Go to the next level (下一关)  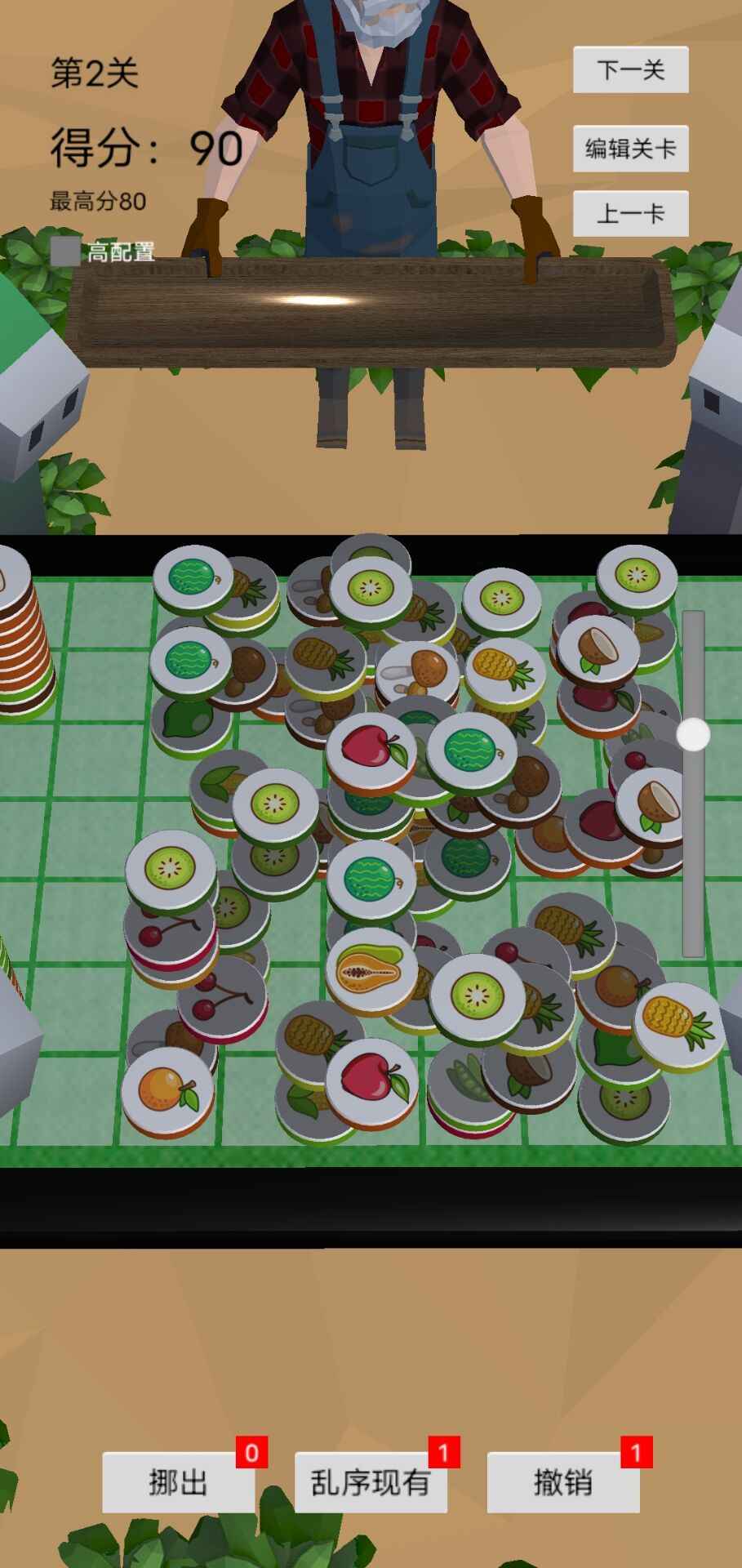[x=630, y=70]
